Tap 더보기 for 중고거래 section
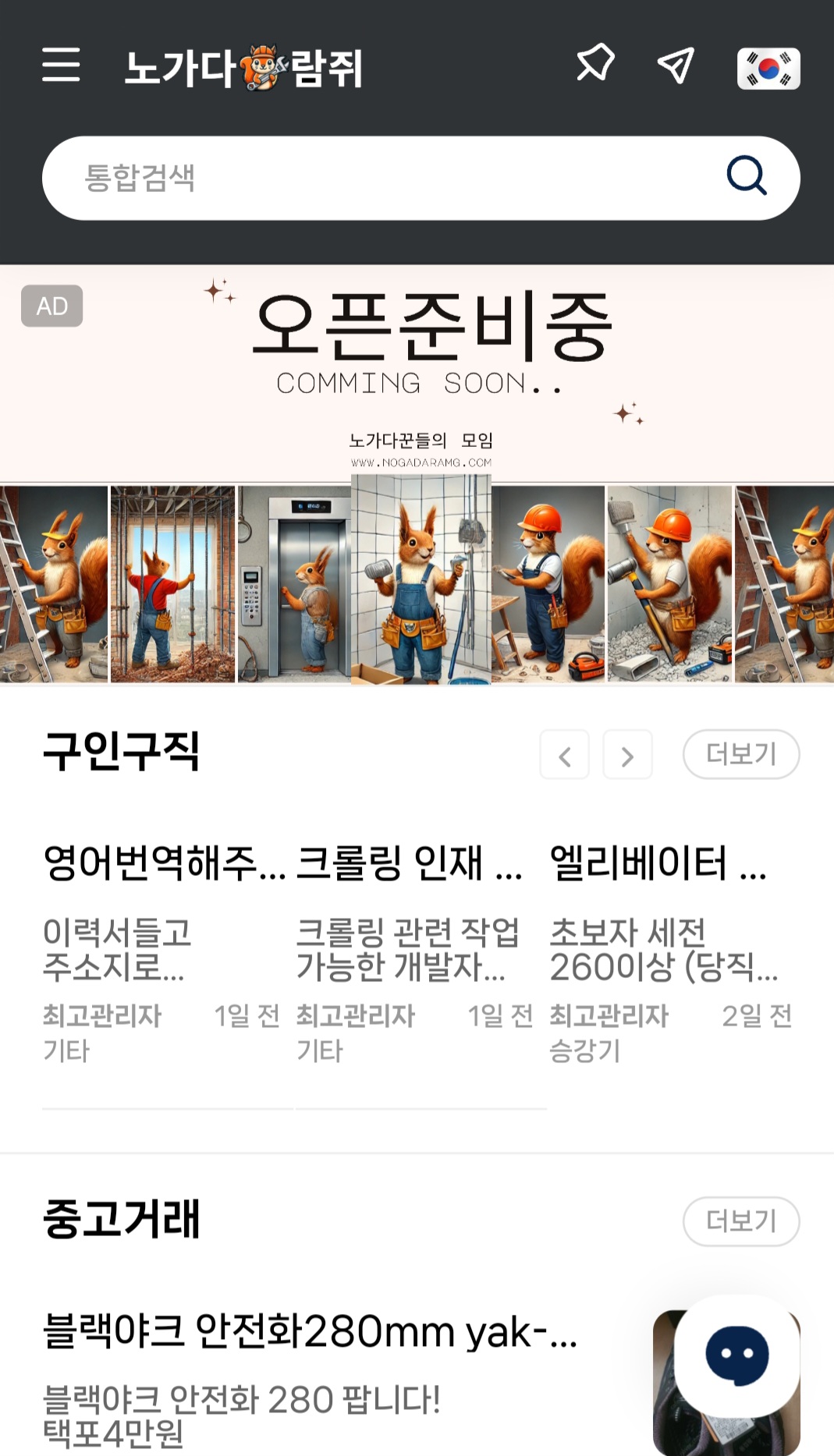 (740, 1221)
